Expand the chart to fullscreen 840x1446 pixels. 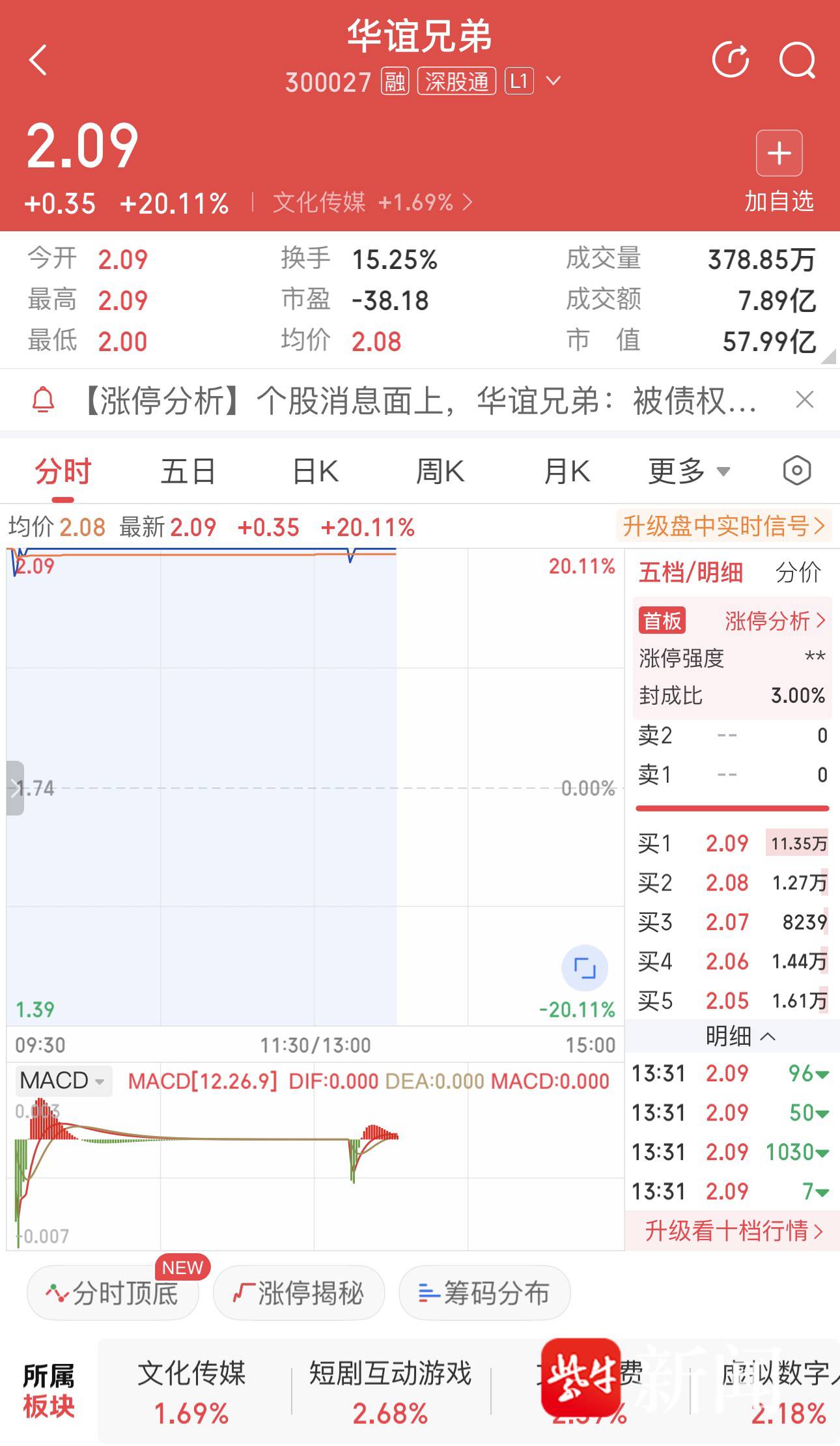584,968
